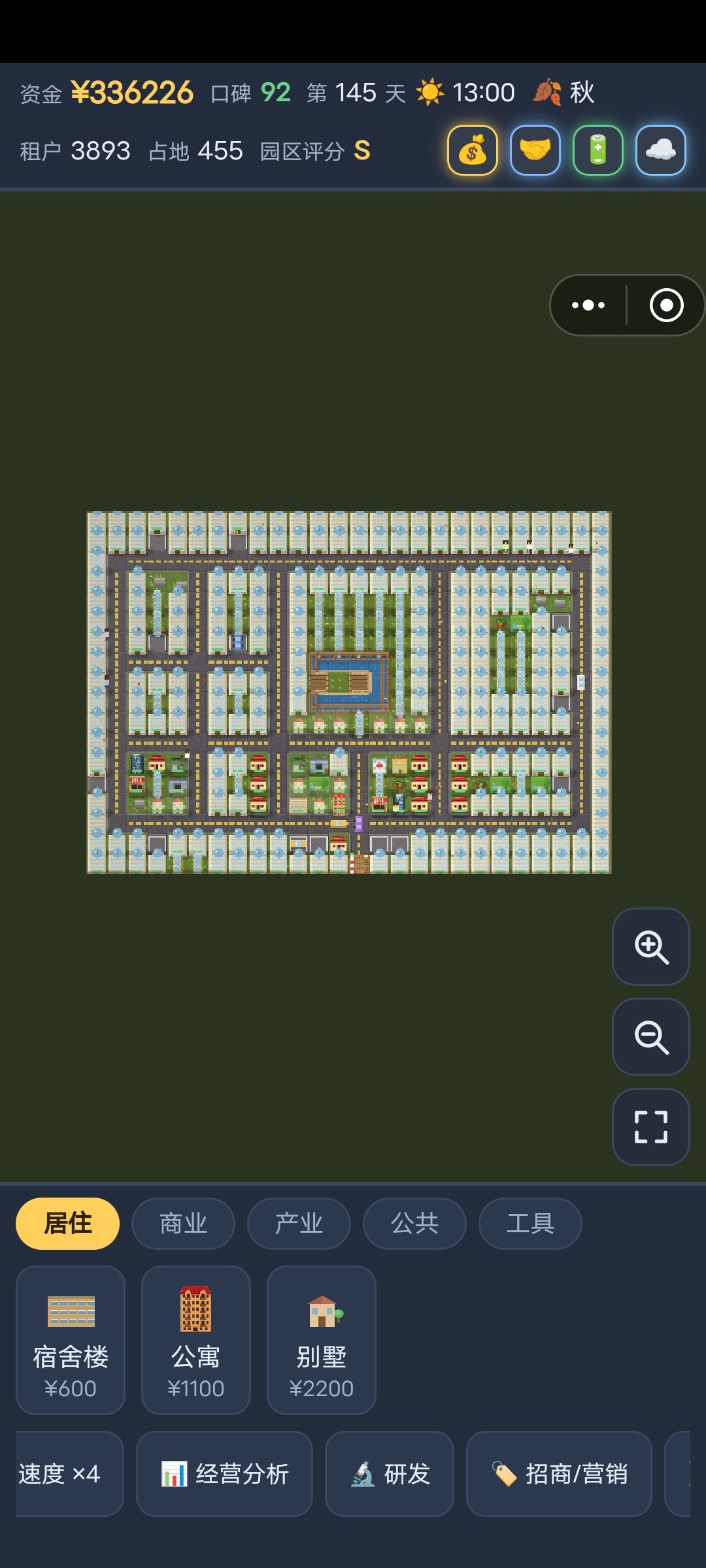Select the 居住 category tab
Screen dimensions: 706x1568
[68, 1223]
